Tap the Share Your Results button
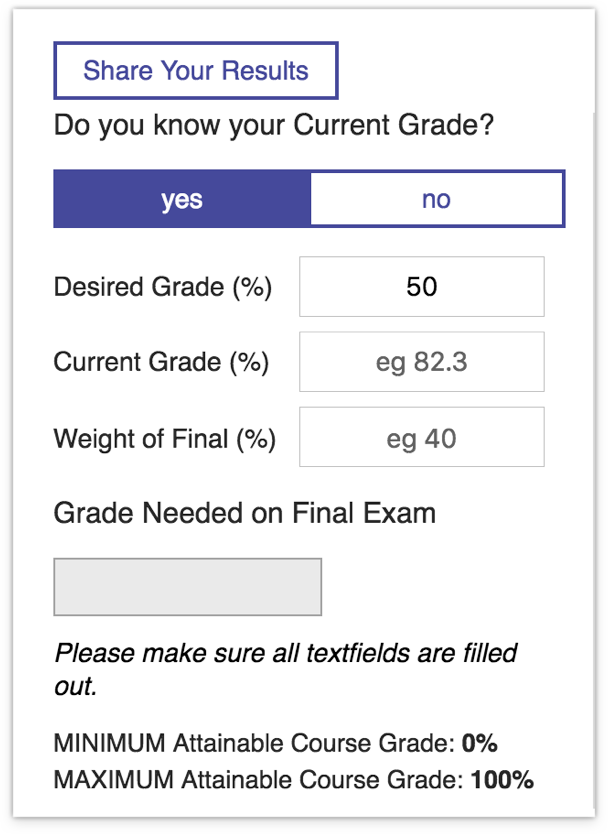The width and height of the screenshot is (608, 834). pos(196,71)
